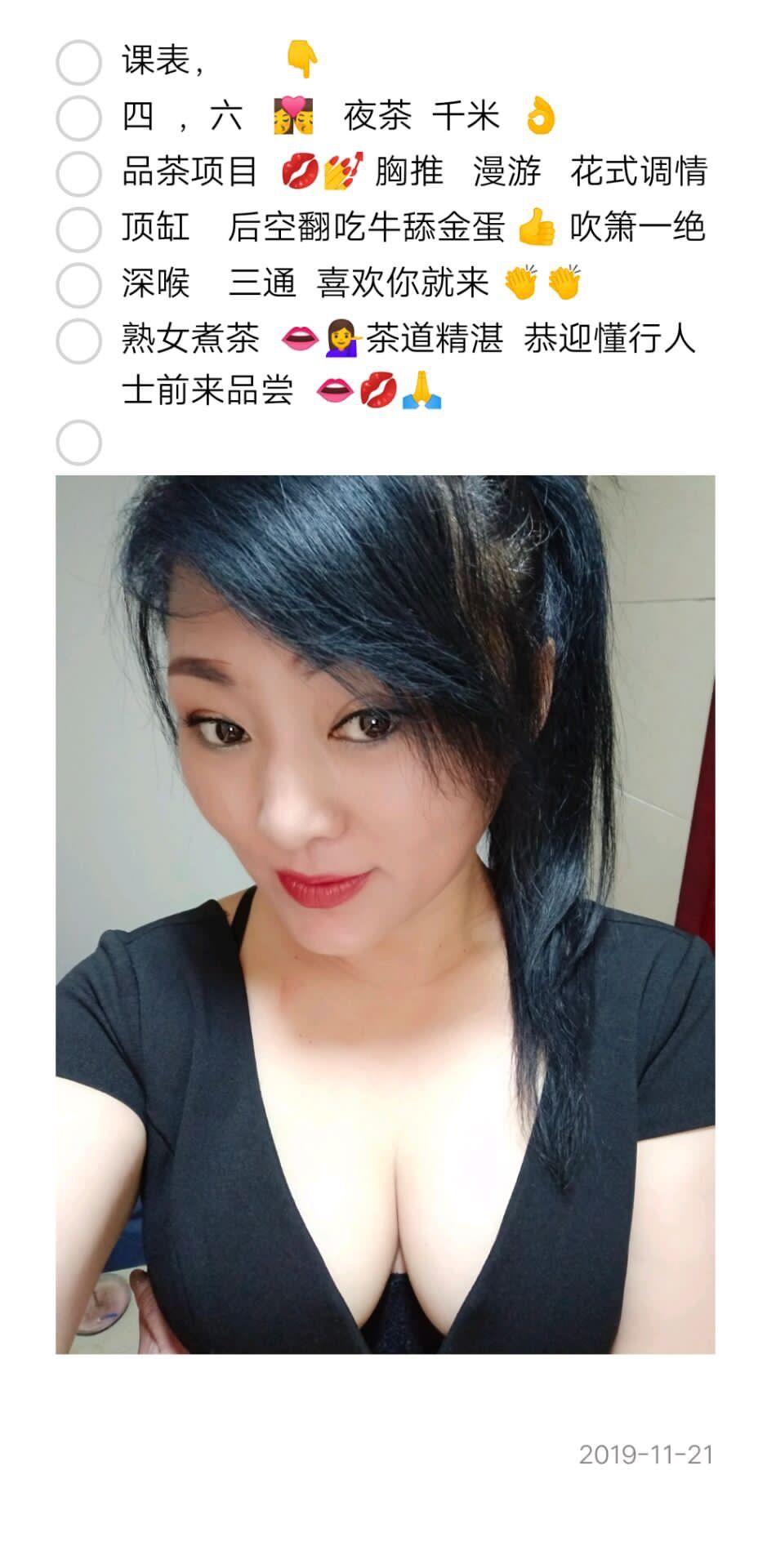
Task: Click the circle beside the 顶缸 line
Action: pyautogui.click(x=78, y=229)
